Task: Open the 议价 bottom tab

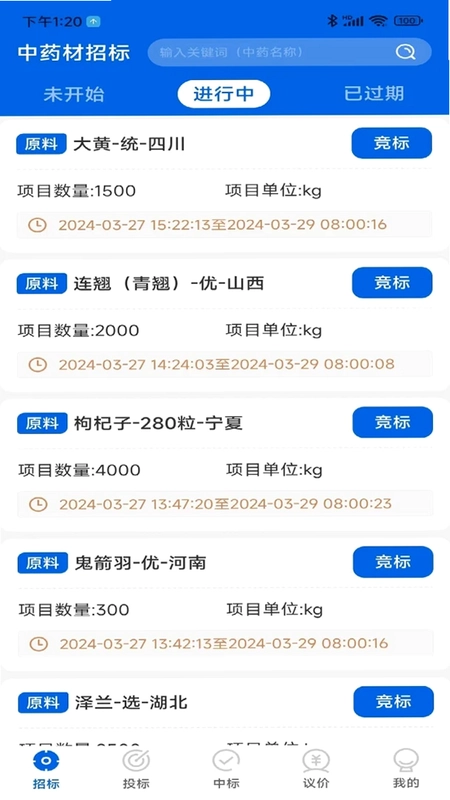Action: [316, 770]
